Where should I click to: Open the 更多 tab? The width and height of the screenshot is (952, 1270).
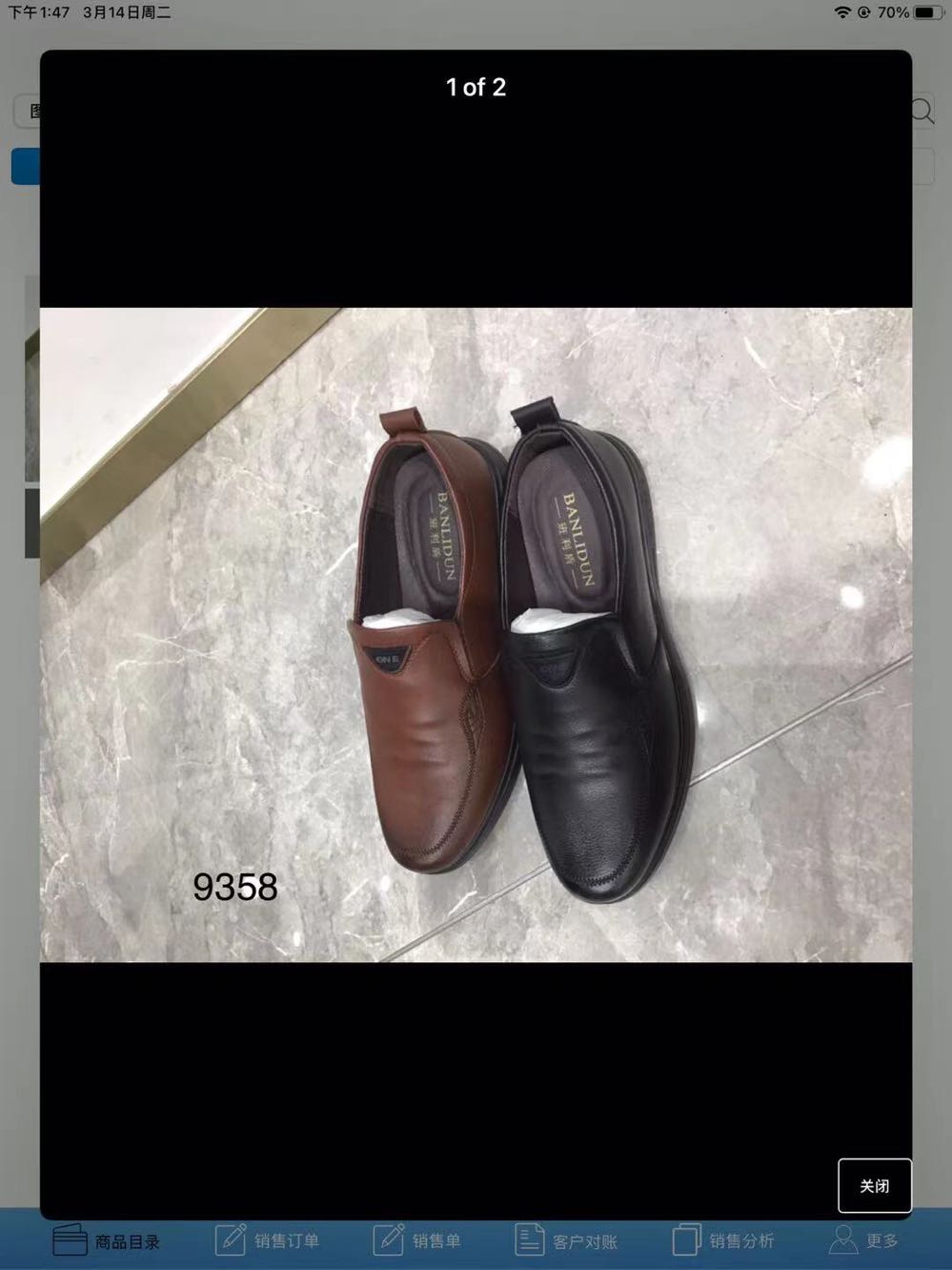click(x=863, y=1240)
